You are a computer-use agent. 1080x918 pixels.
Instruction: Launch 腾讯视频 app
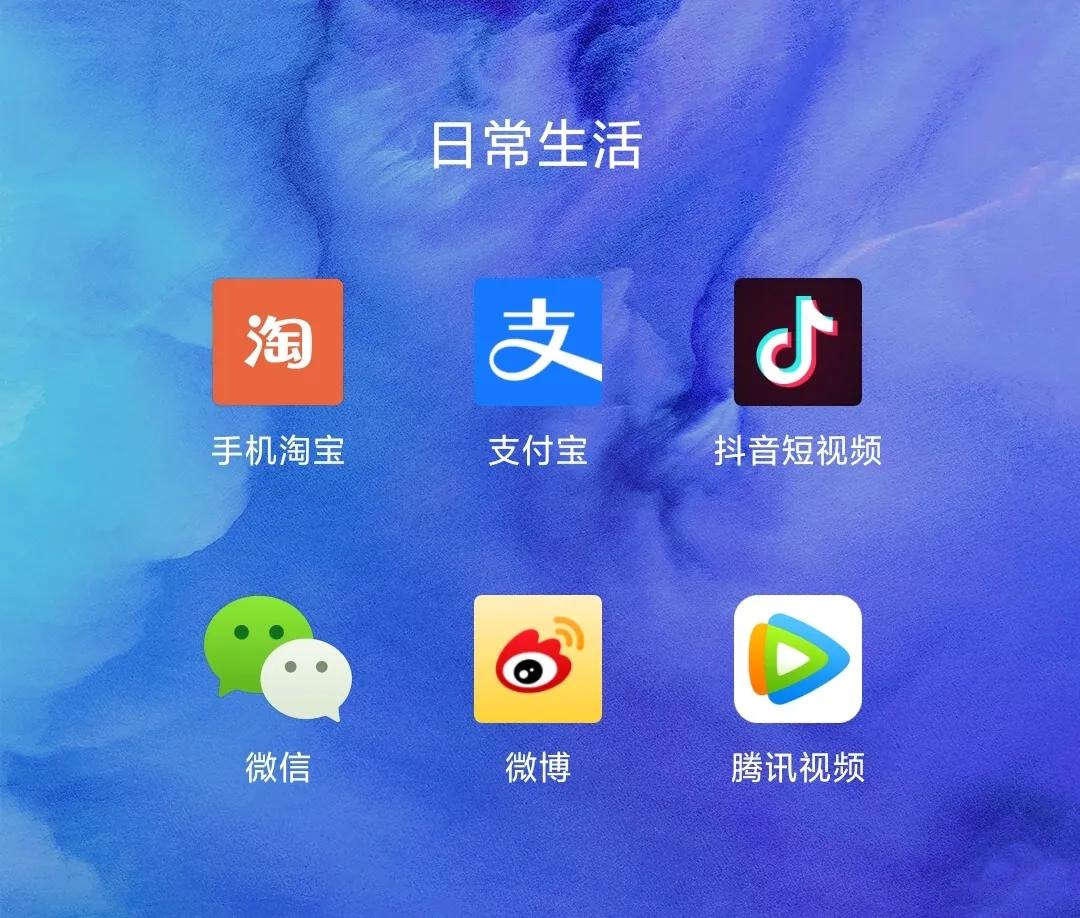(798, 658)
